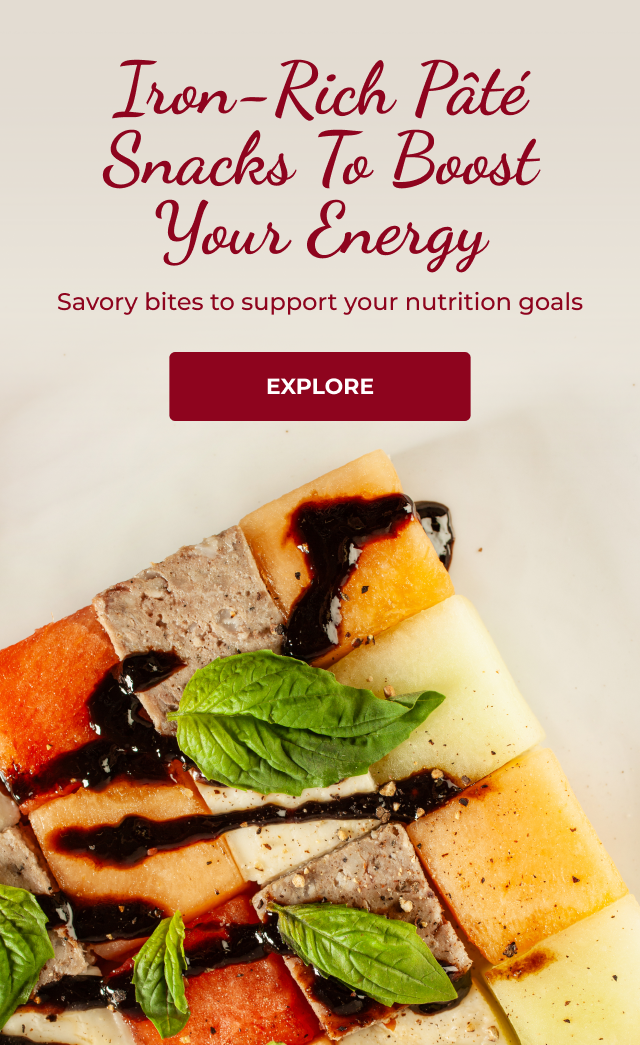The width and height of the screenshot is (640, 1045).
Task: Tap the EXPLORE button
Action: pos(320,386)
